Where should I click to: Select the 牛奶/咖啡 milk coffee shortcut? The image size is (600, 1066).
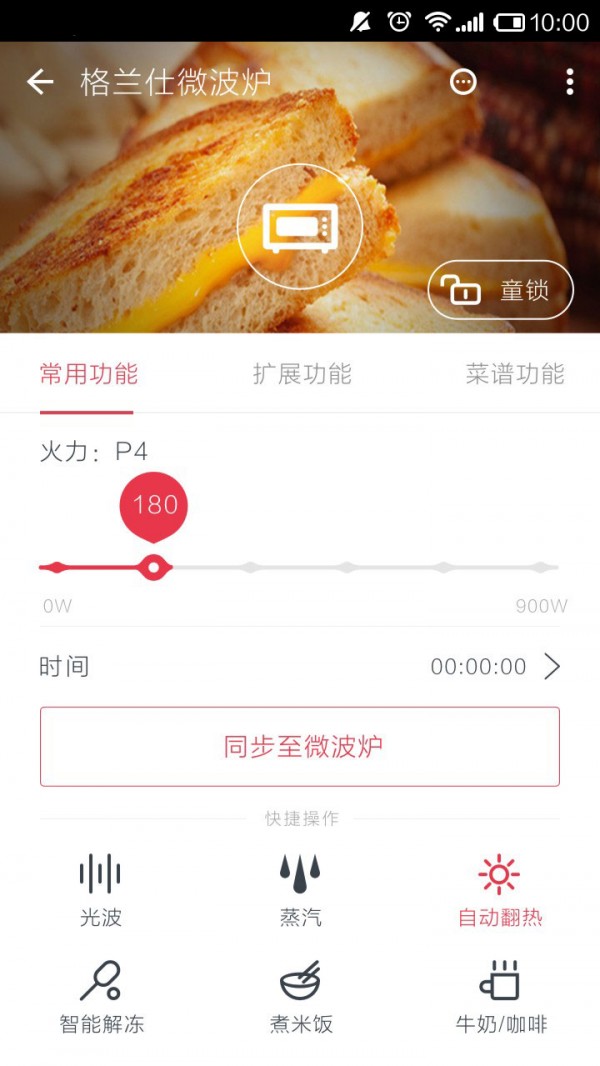point(500,997)
